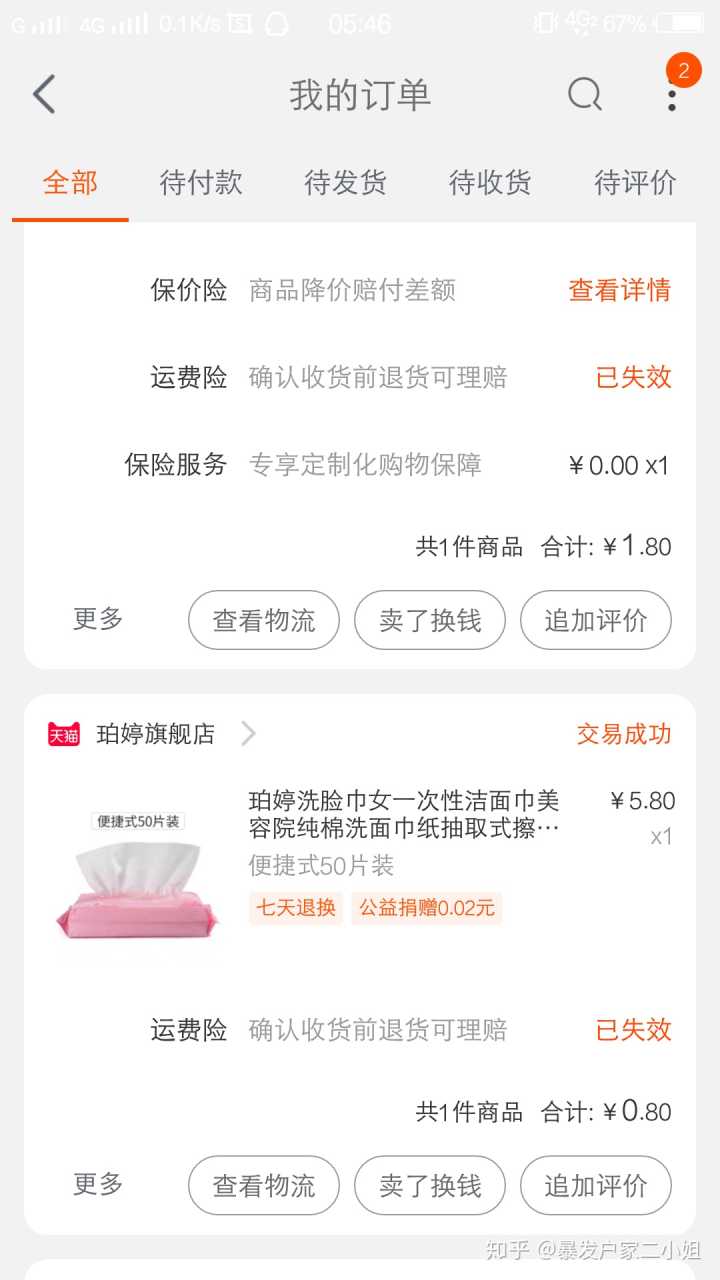Open the 珀婷洗脸巾 product order details
The width and height of the screenshot is (720, 1280).
click(x=404, y=815)
